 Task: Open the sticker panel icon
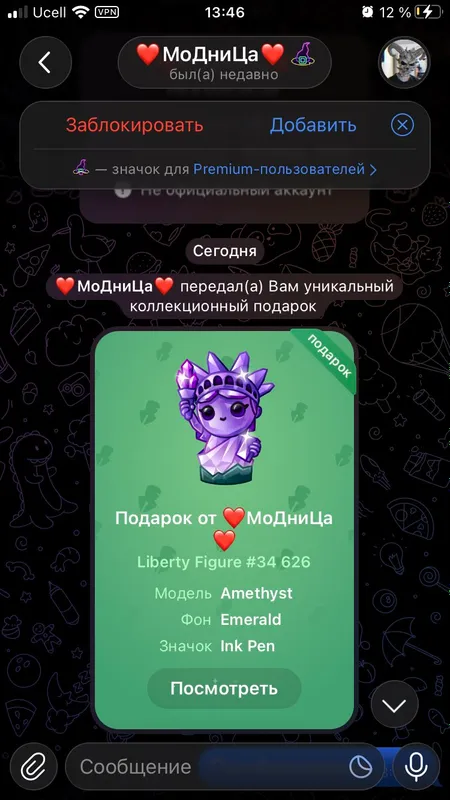click(361, 766)
